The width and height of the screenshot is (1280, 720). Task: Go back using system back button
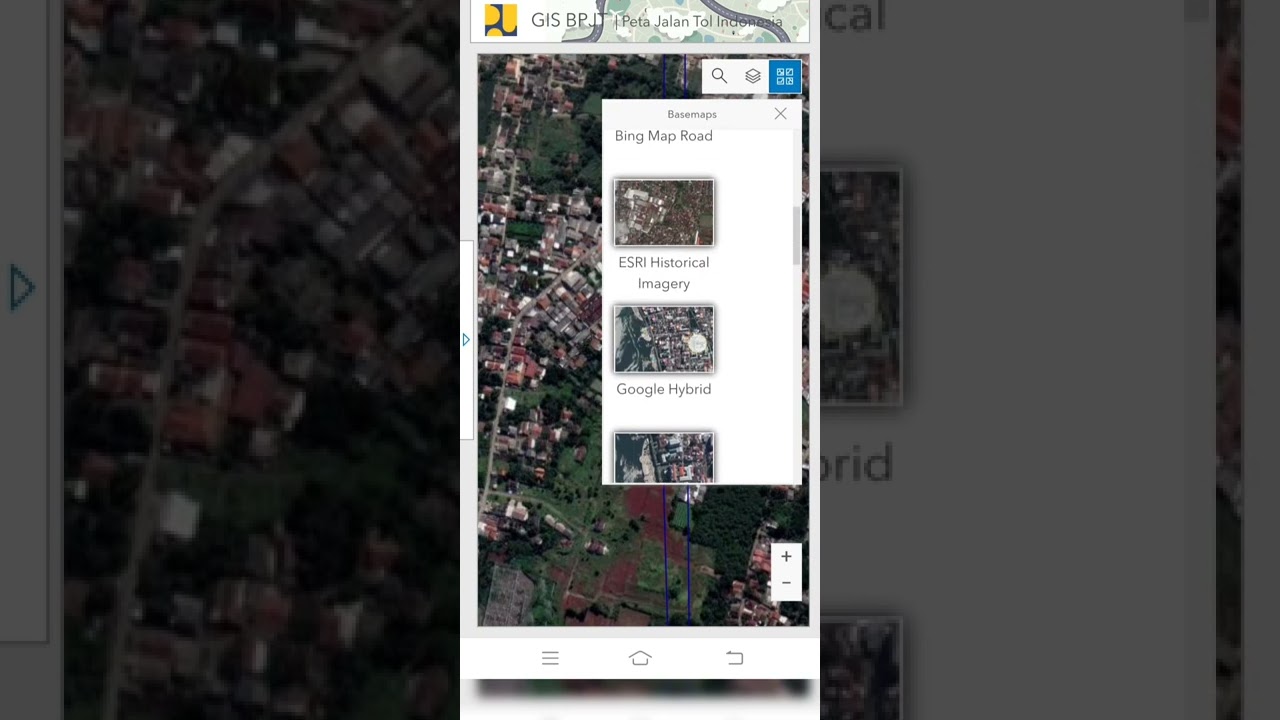click(735, 658)
